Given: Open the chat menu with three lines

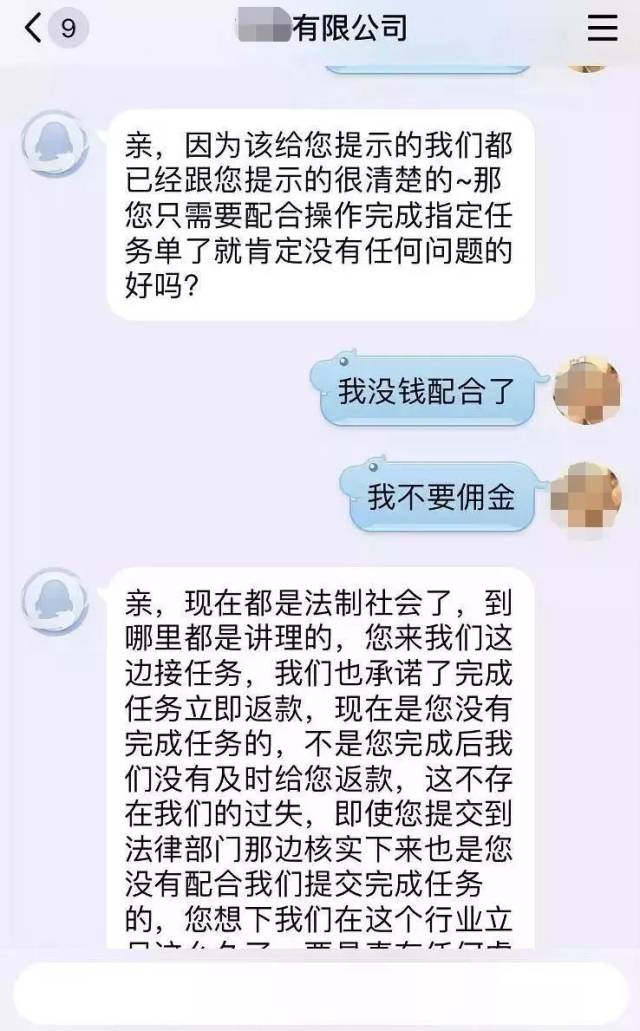Looking at the screenshot, I should [x=602, y=28].
